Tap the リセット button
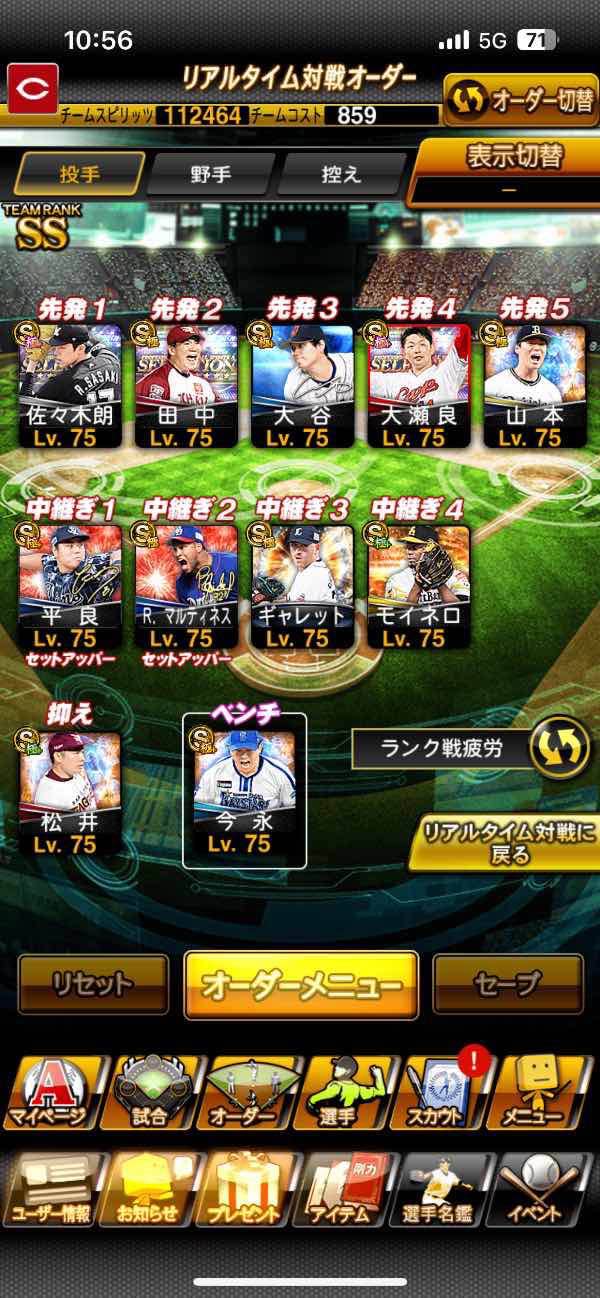Image resolution: width=600 pixels, height=1298 pixels. (x=93, y=984)
